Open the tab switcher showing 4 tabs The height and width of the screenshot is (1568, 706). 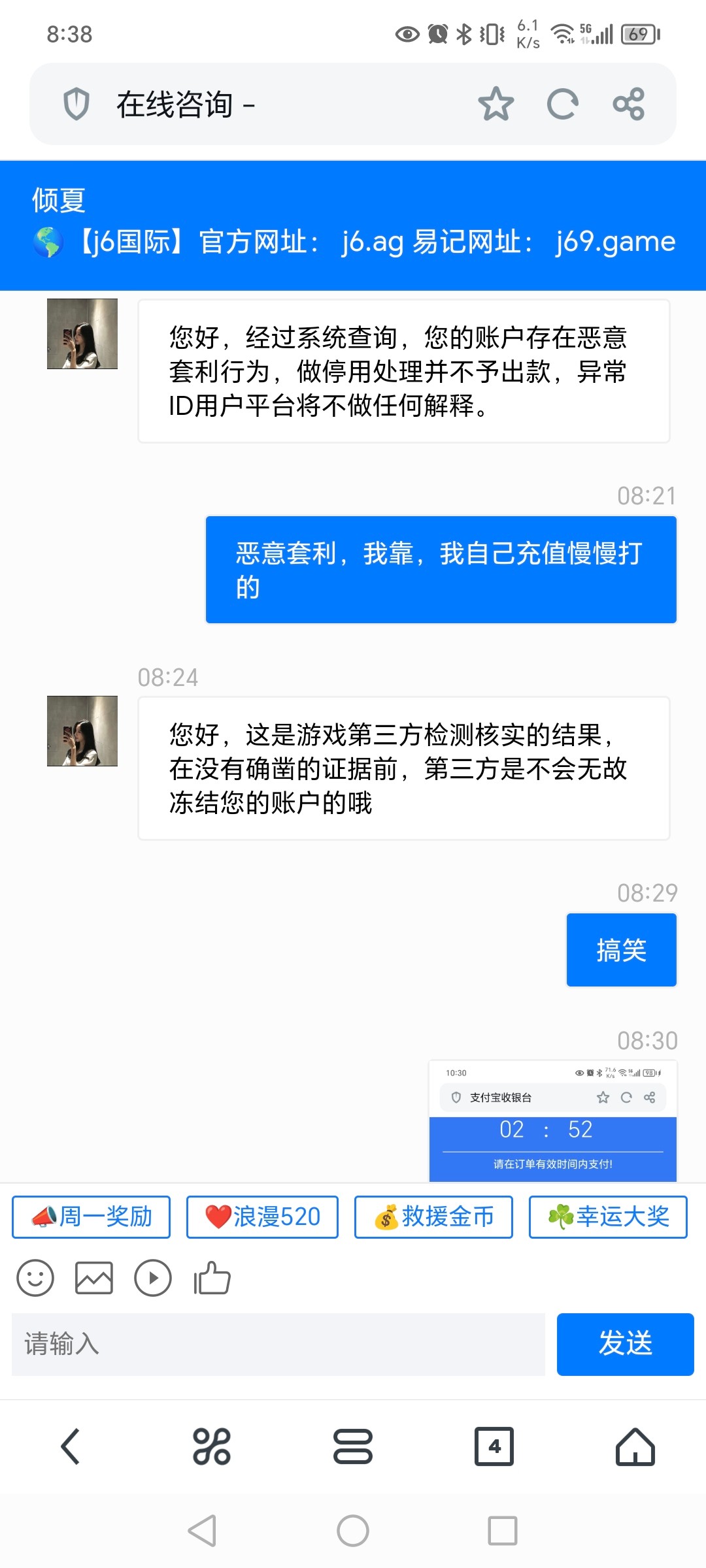(x=494, y=1446)
